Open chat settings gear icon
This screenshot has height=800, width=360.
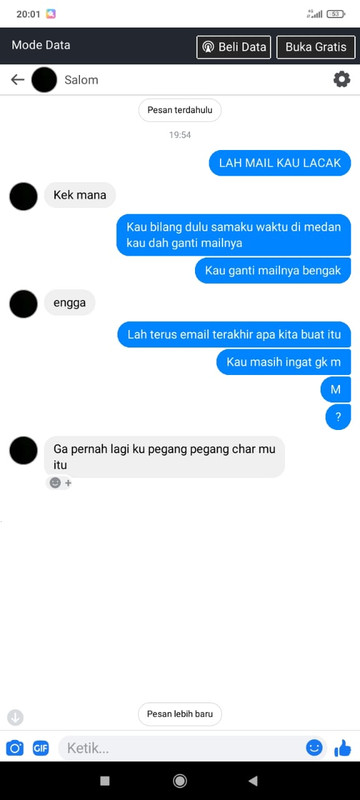[342, 80]
